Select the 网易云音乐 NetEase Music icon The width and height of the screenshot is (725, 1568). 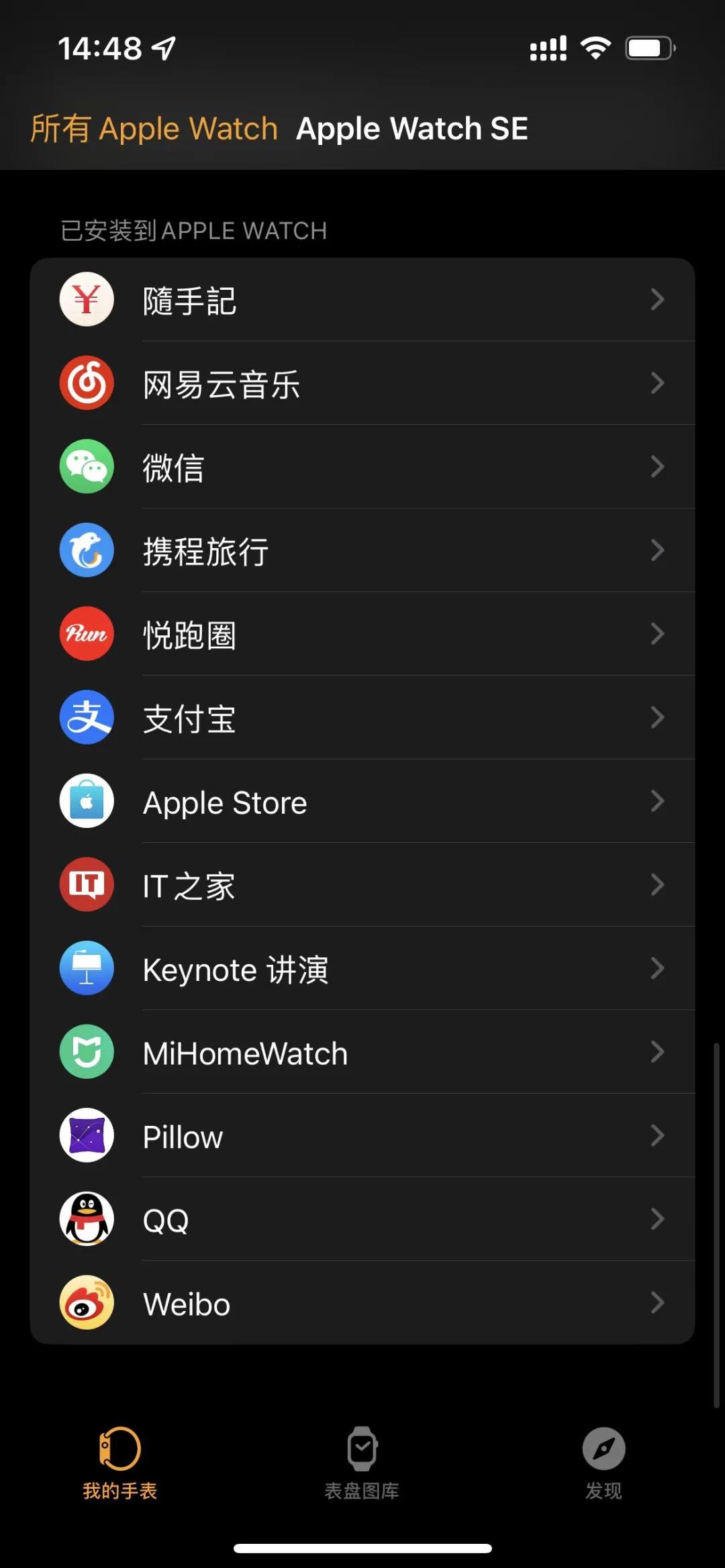tap(86, 382)
